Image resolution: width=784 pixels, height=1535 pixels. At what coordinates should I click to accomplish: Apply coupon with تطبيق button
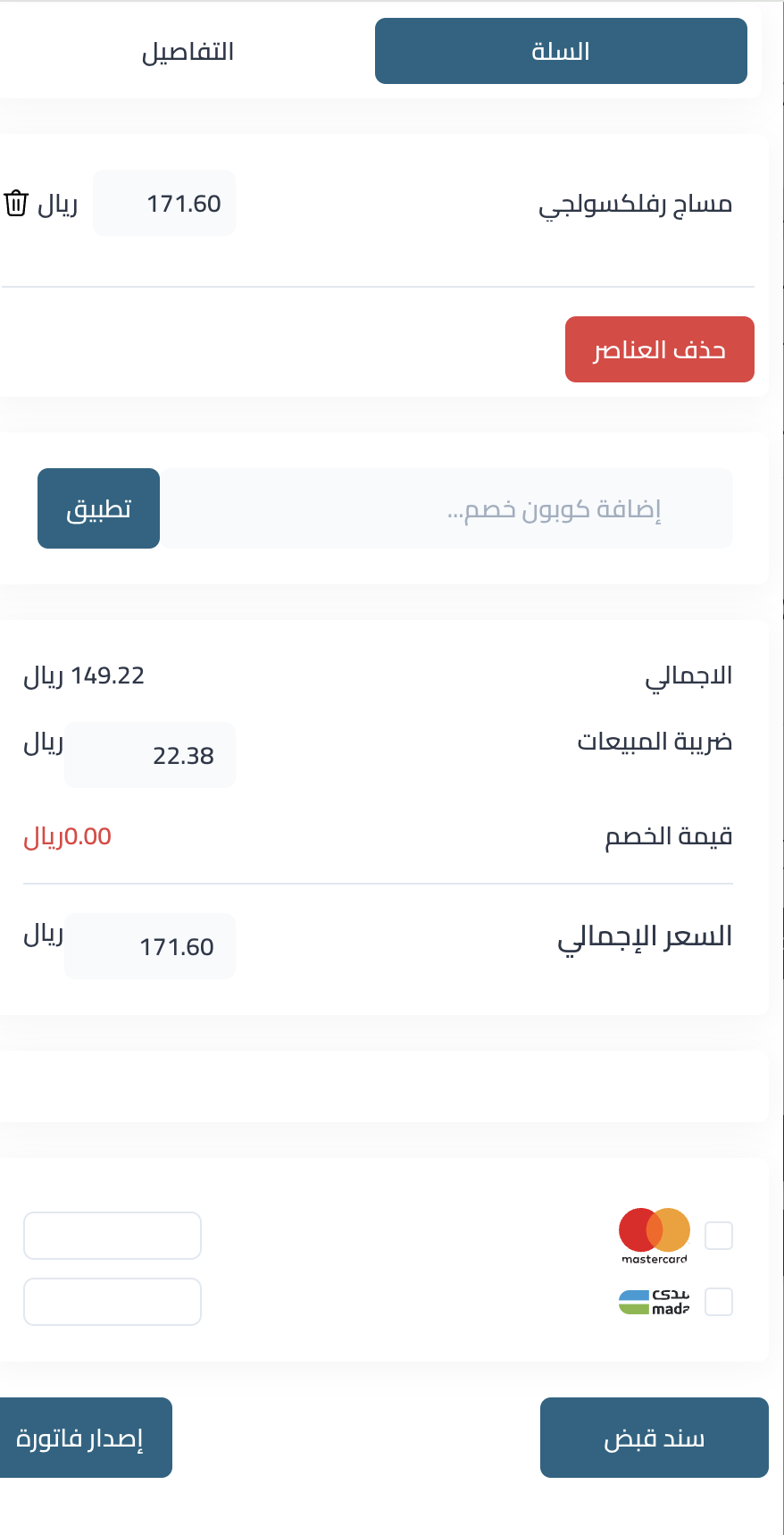[98, 509]
